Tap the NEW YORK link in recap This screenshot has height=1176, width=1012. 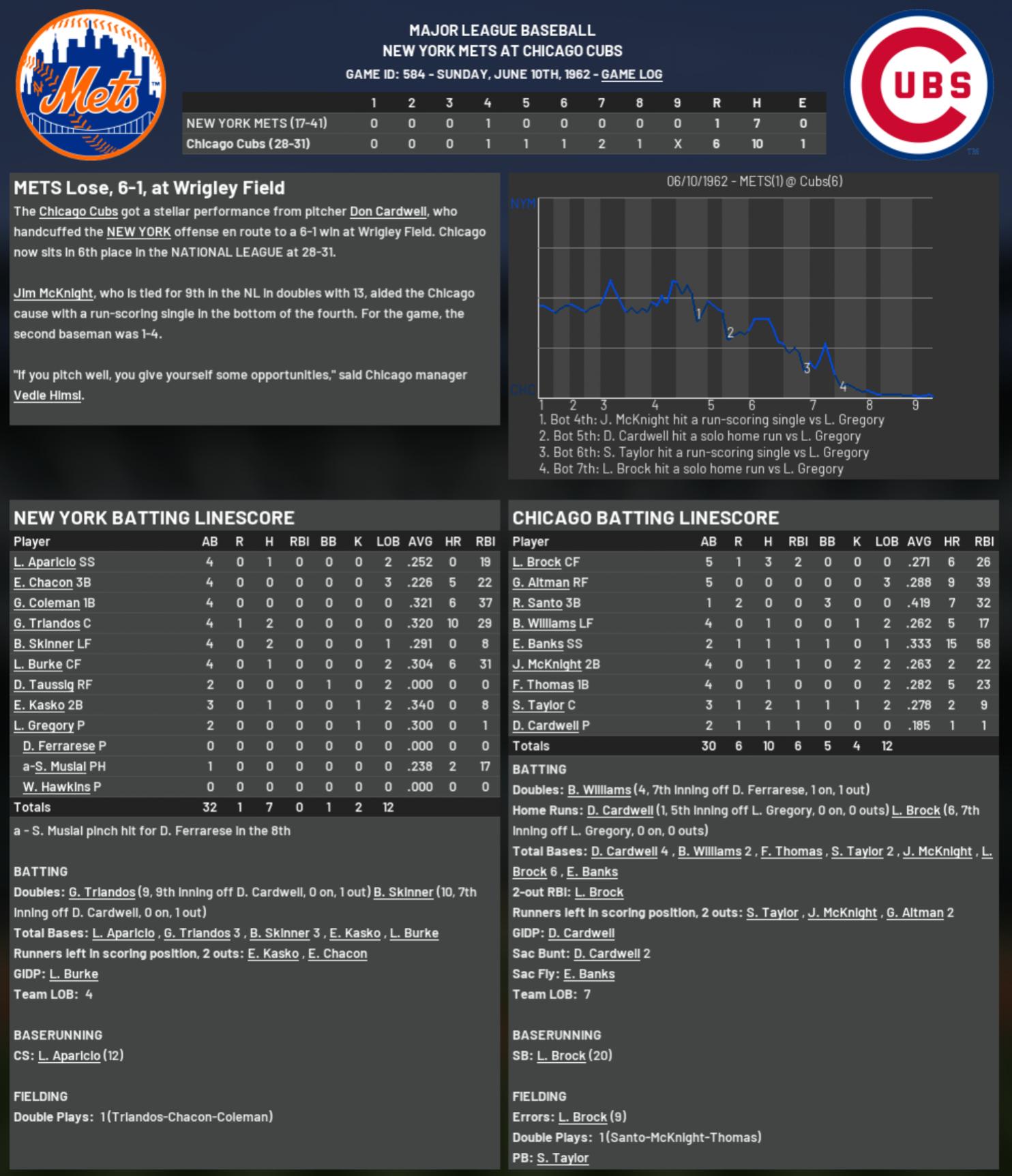138,232
